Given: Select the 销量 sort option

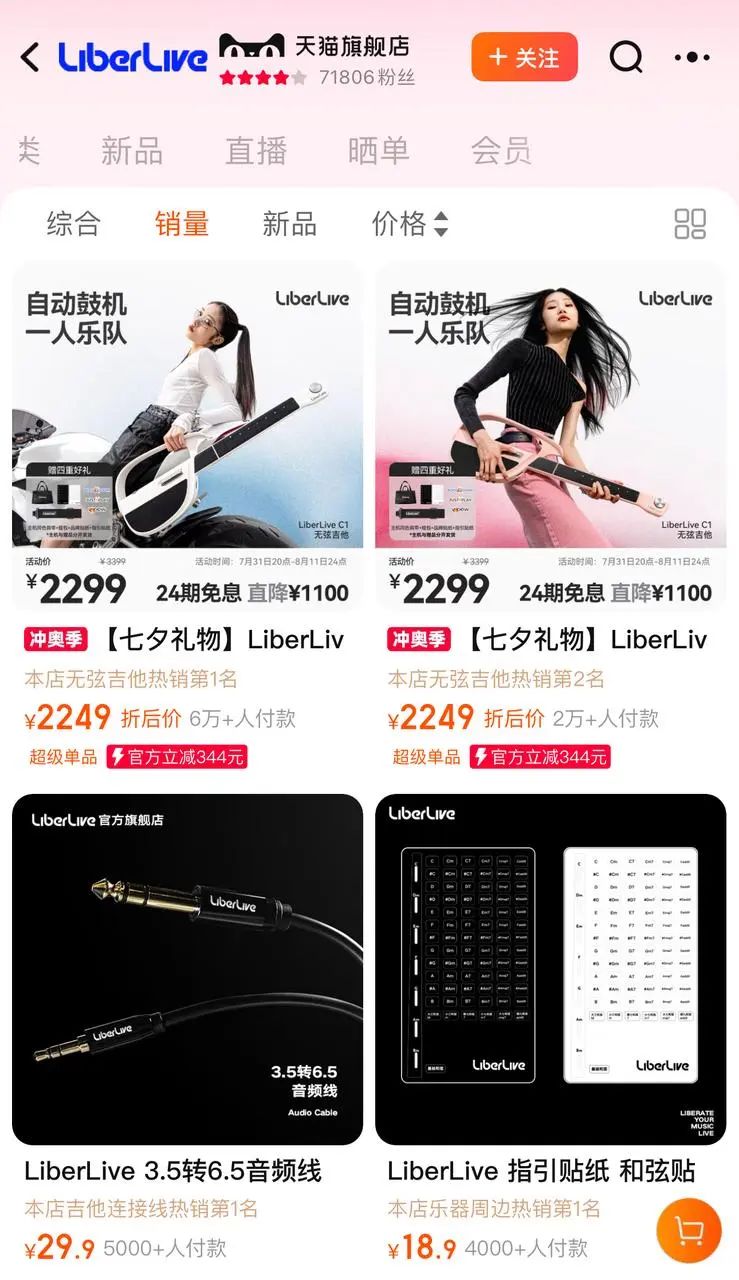Looking at the screenshot, I should (x=182, y=223).
